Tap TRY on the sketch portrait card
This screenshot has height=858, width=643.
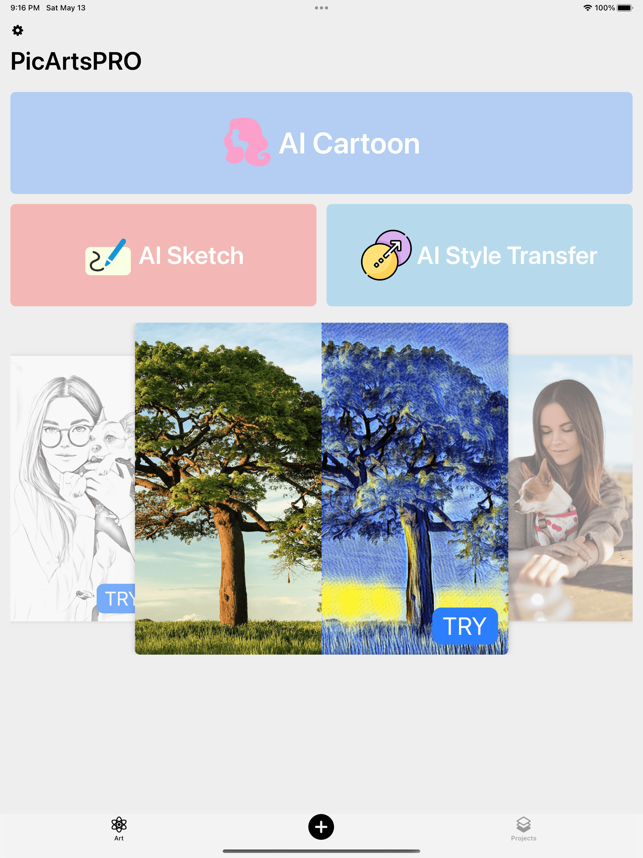pos(116,599)
